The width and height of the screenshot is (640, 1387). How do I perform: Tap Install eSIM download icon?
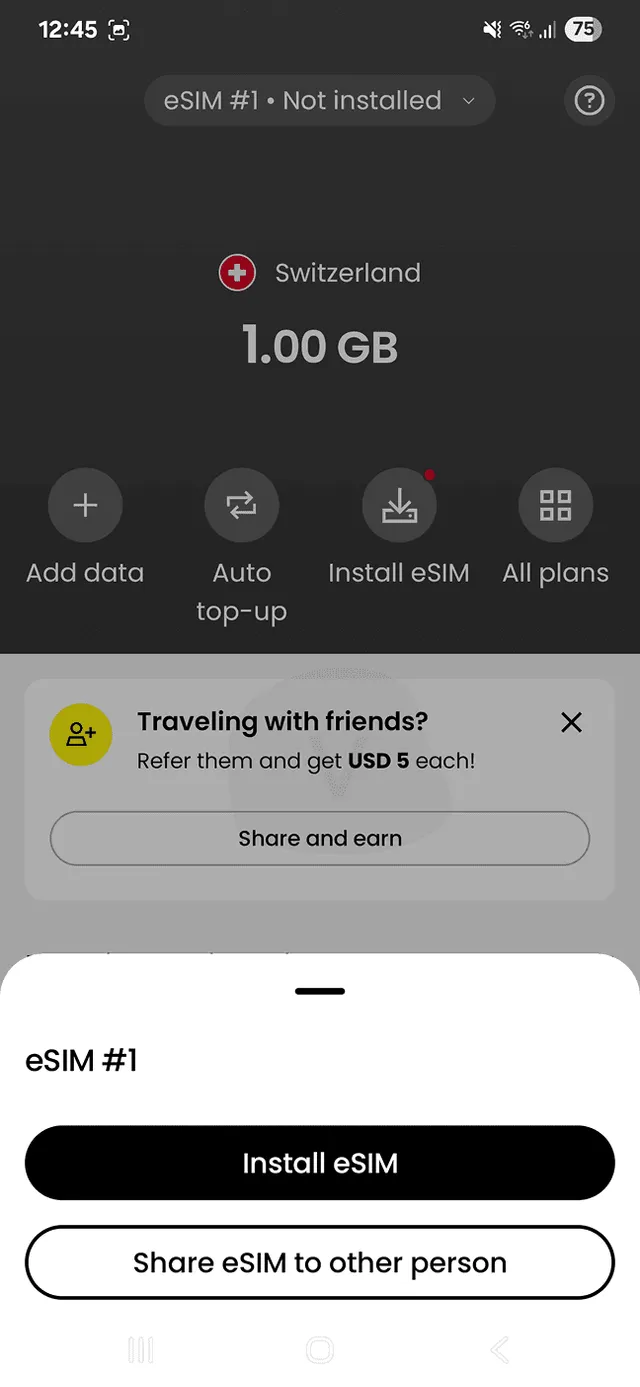pos(399,506)
